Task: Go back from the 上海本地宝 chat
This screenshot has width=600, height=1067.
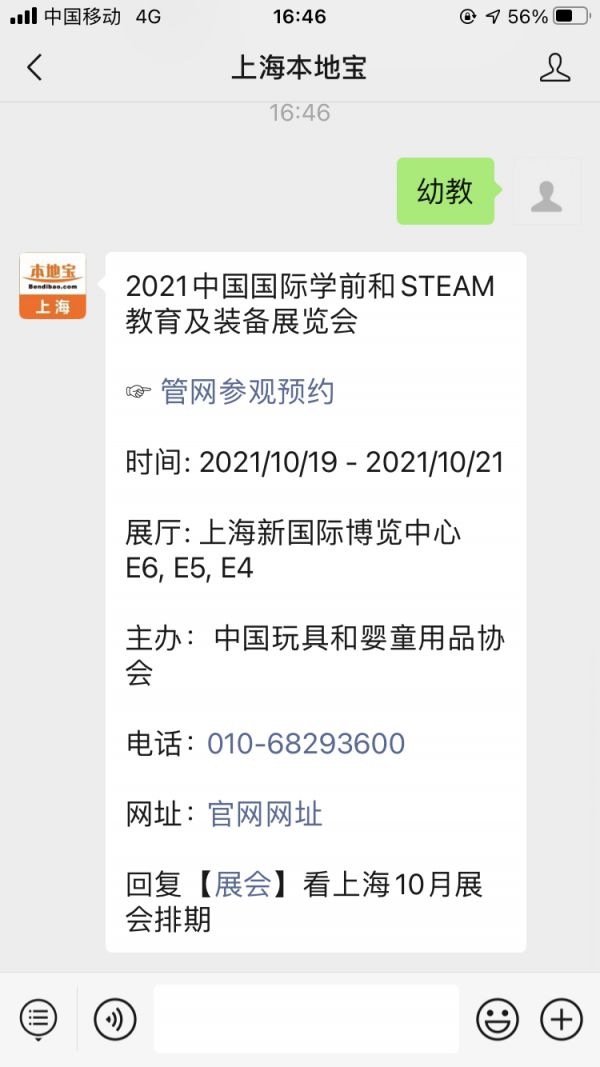Action: click(x=35, y=67)
